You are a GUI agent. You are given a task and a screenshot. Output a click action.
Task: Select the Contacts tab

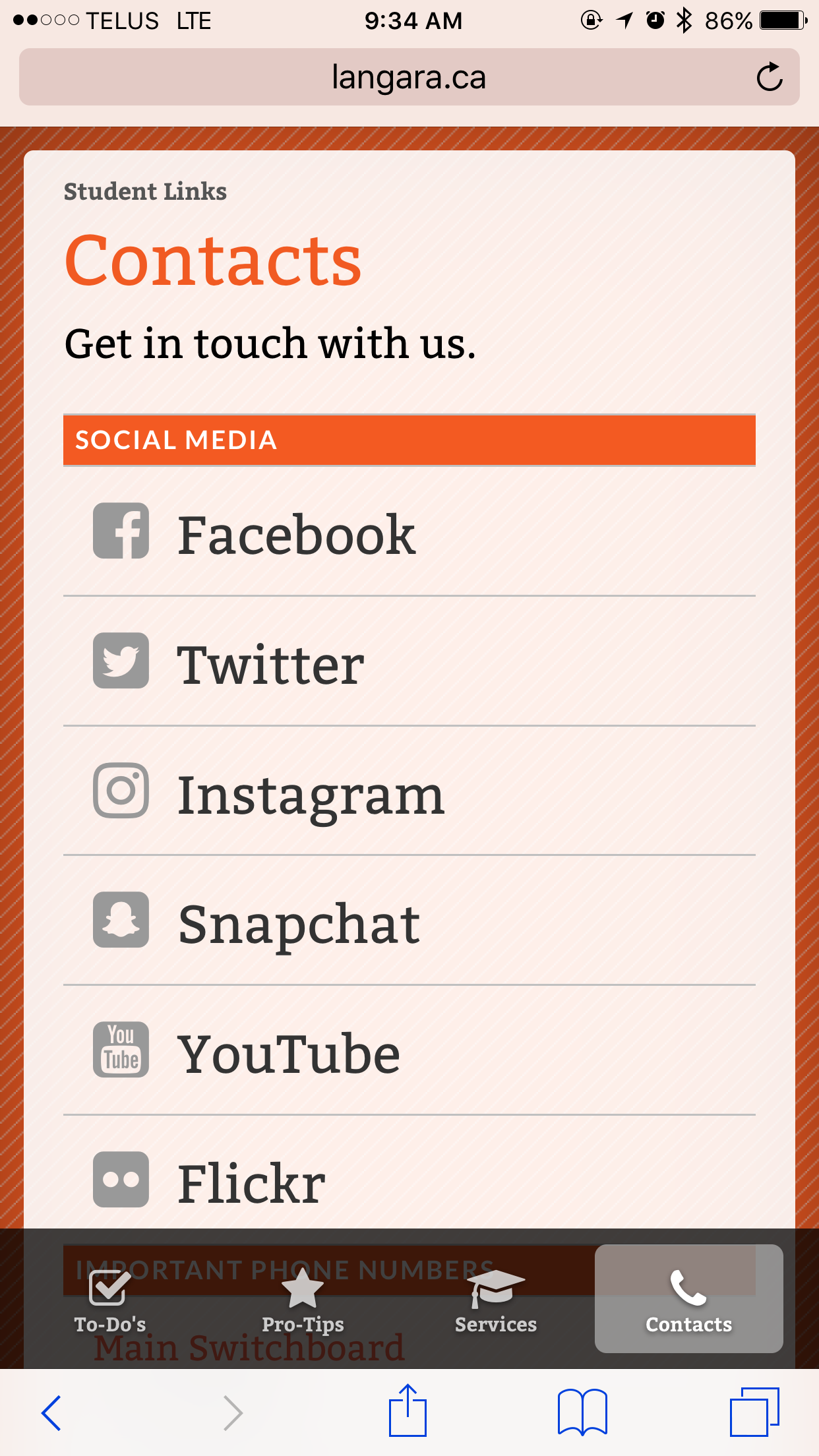(x=689, y=1299)
